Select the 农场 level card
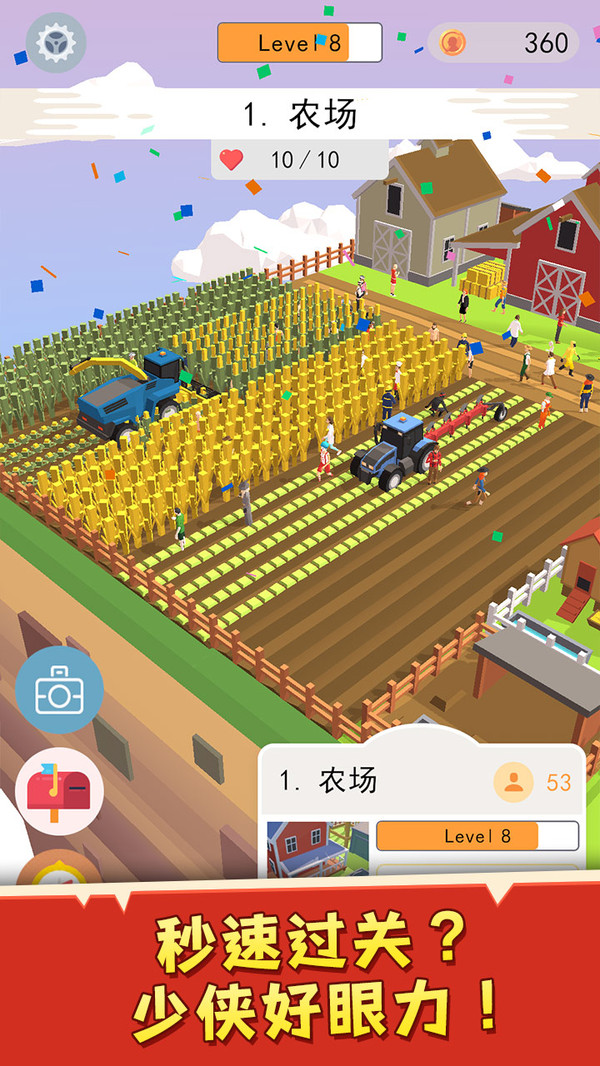This screenshot has width=600, height=1066. click(x=422, y=812)
